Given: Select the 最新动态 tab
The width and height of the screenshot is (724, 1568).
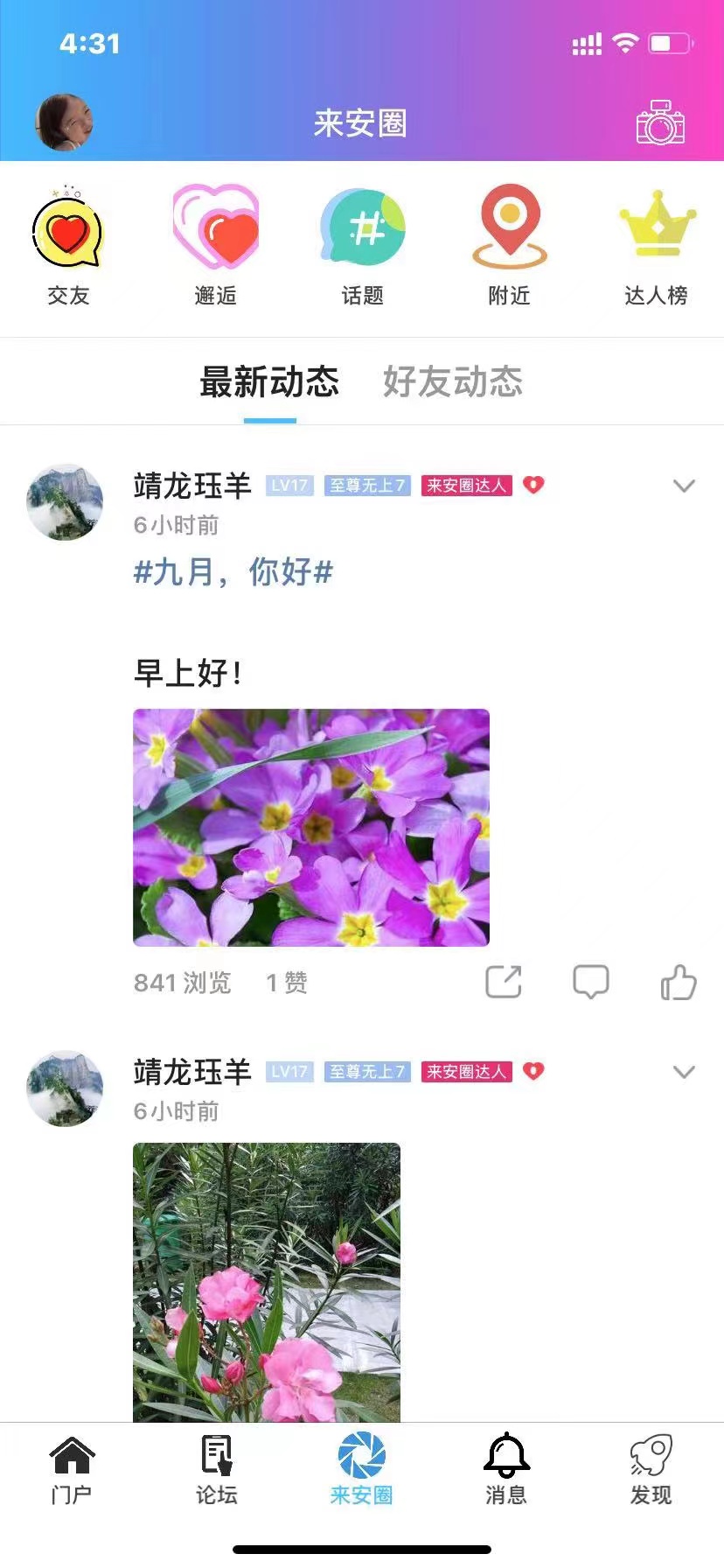Looking at the screenshot, I should pos(269,382).
